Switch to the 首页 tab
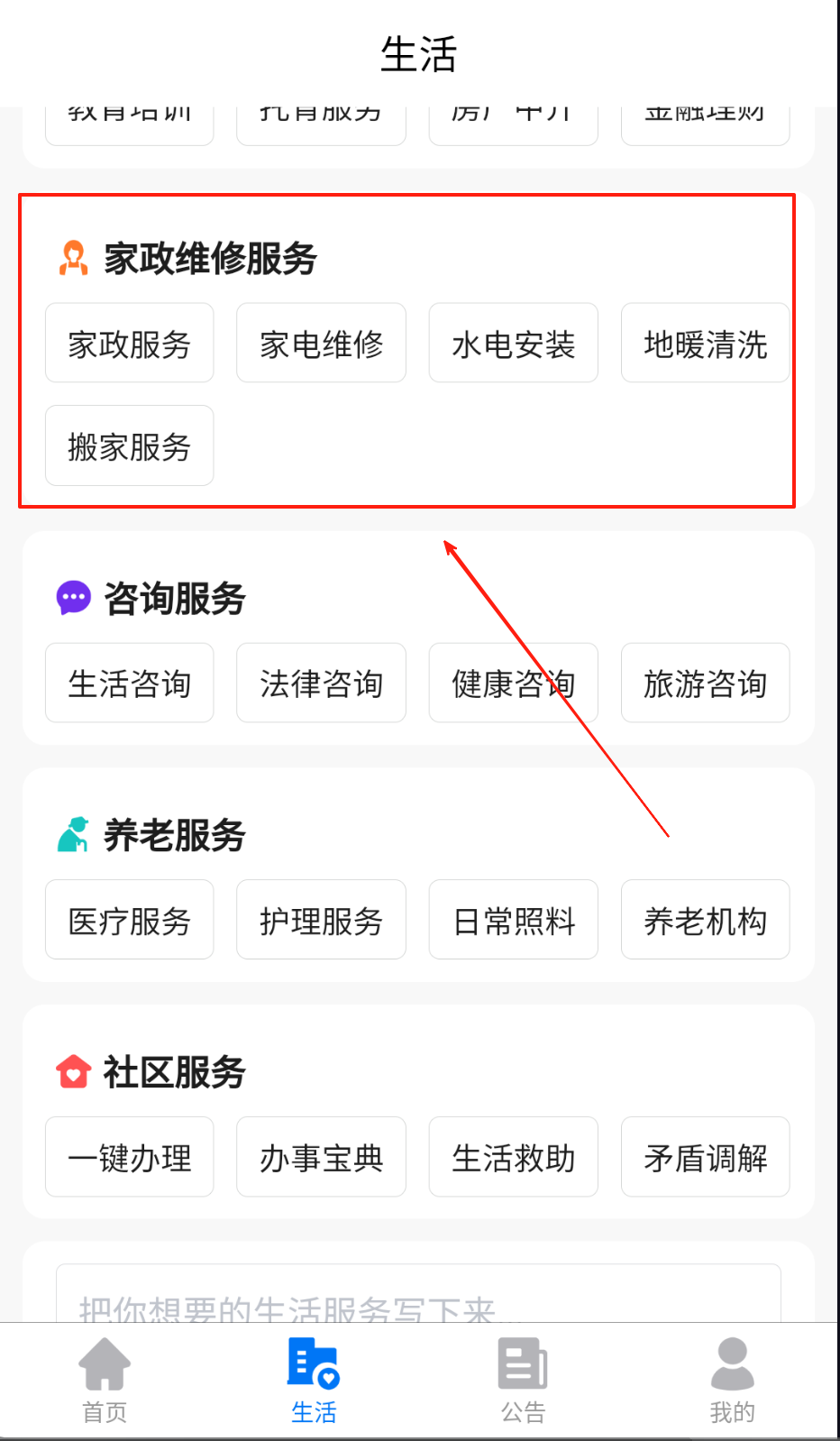This screenshot has width=840, height=1441. click(x=105, y=1380)
